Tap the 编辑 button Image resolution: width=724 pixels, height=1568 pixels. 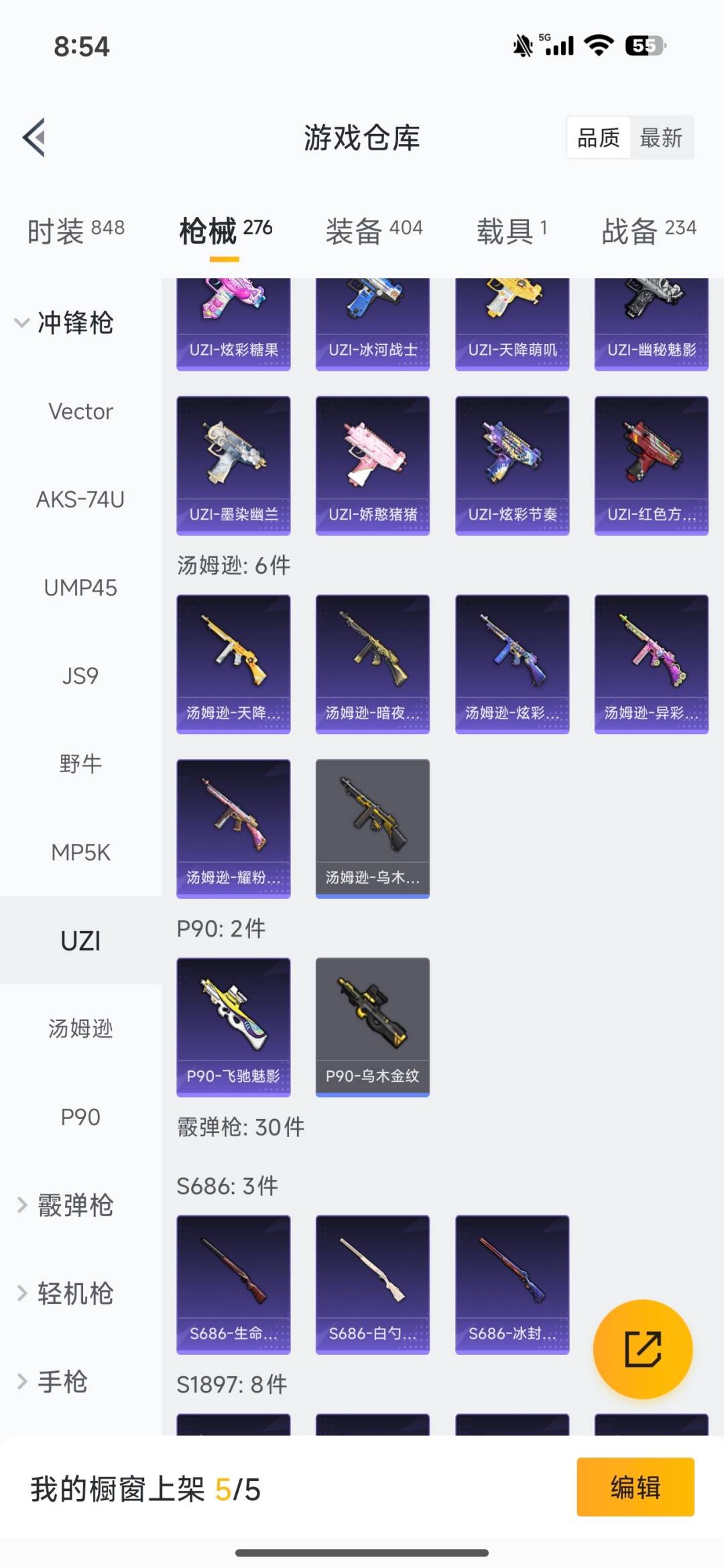(x=635, y=1487)
